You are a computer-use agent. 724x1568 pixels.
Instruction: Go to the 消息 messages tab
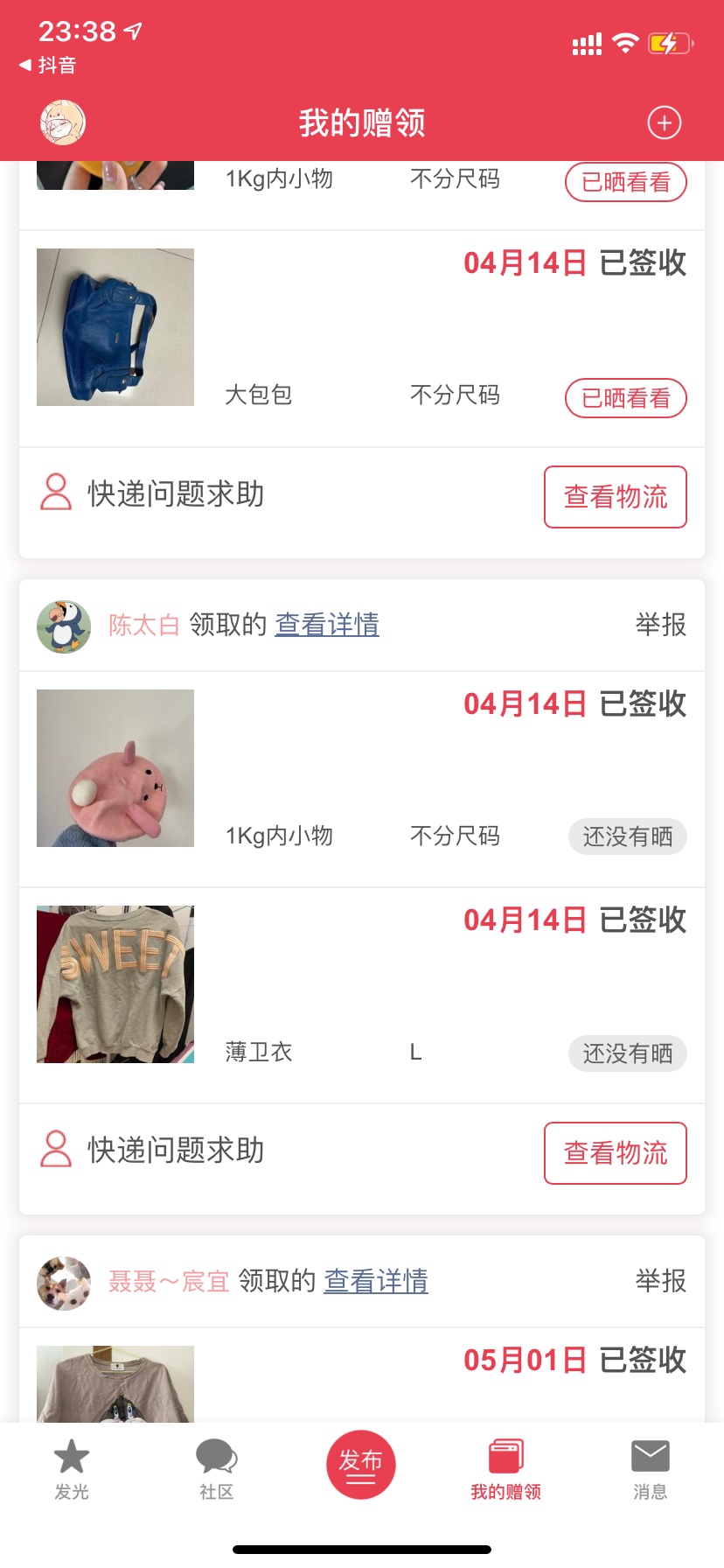coord(650,1469)
